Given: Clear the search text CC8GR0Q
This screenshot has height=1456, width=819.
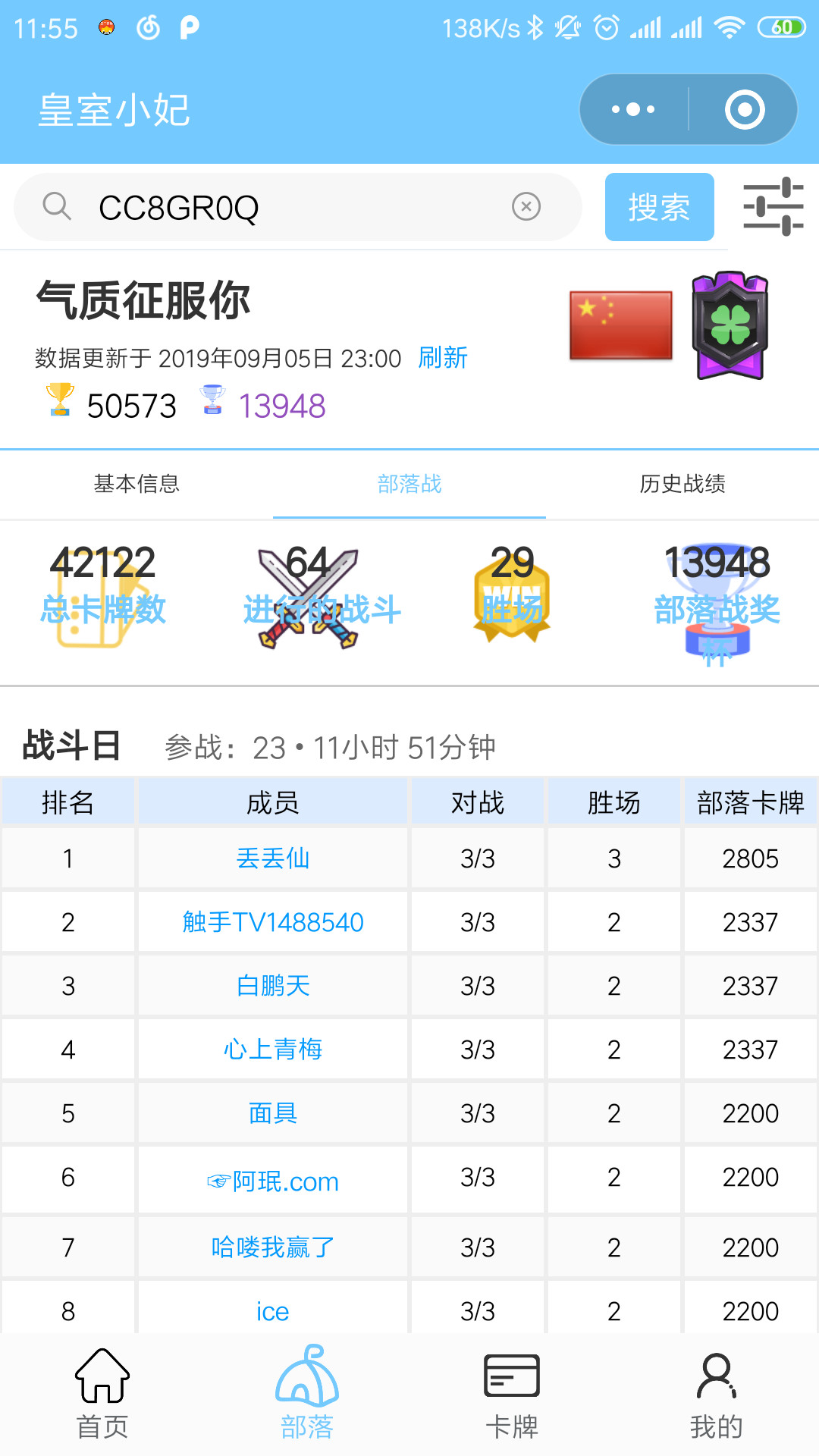Looking at the screenshot, I should [526, 206].
